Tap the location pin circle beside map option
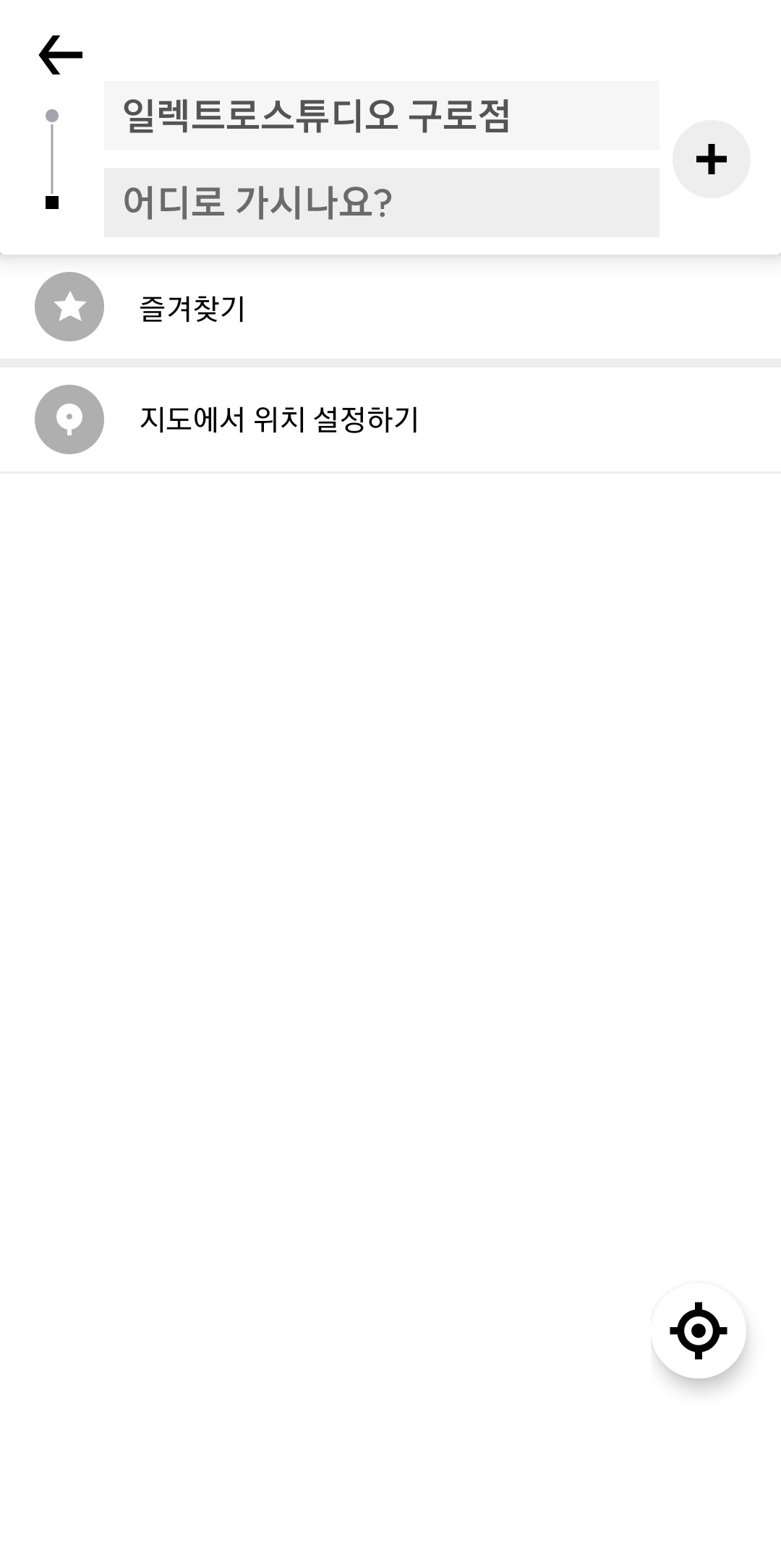The image size is (781, 1568). [x=69, y=419]
